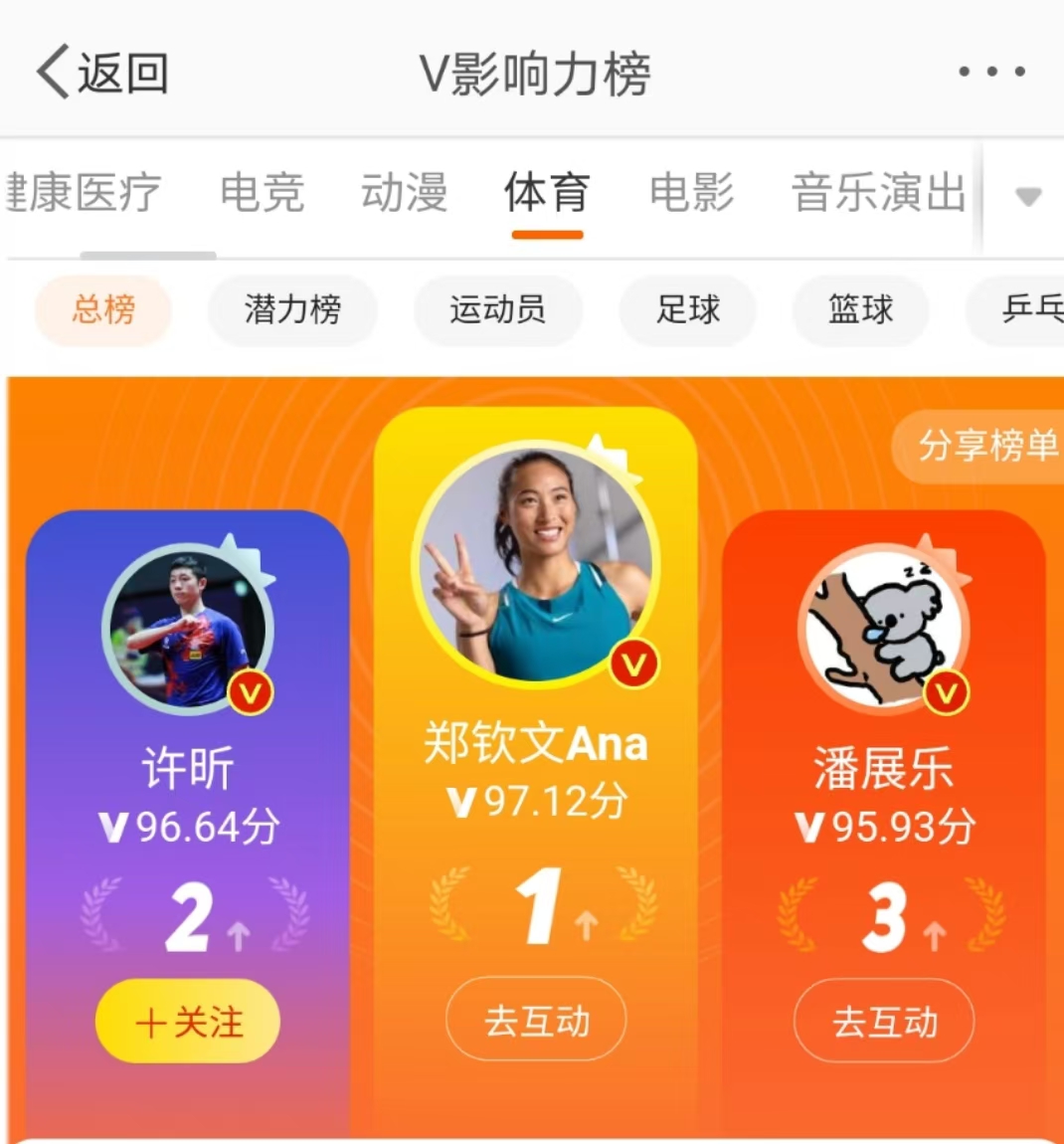Select the 总榜 chip

click(x=103, y=309)
